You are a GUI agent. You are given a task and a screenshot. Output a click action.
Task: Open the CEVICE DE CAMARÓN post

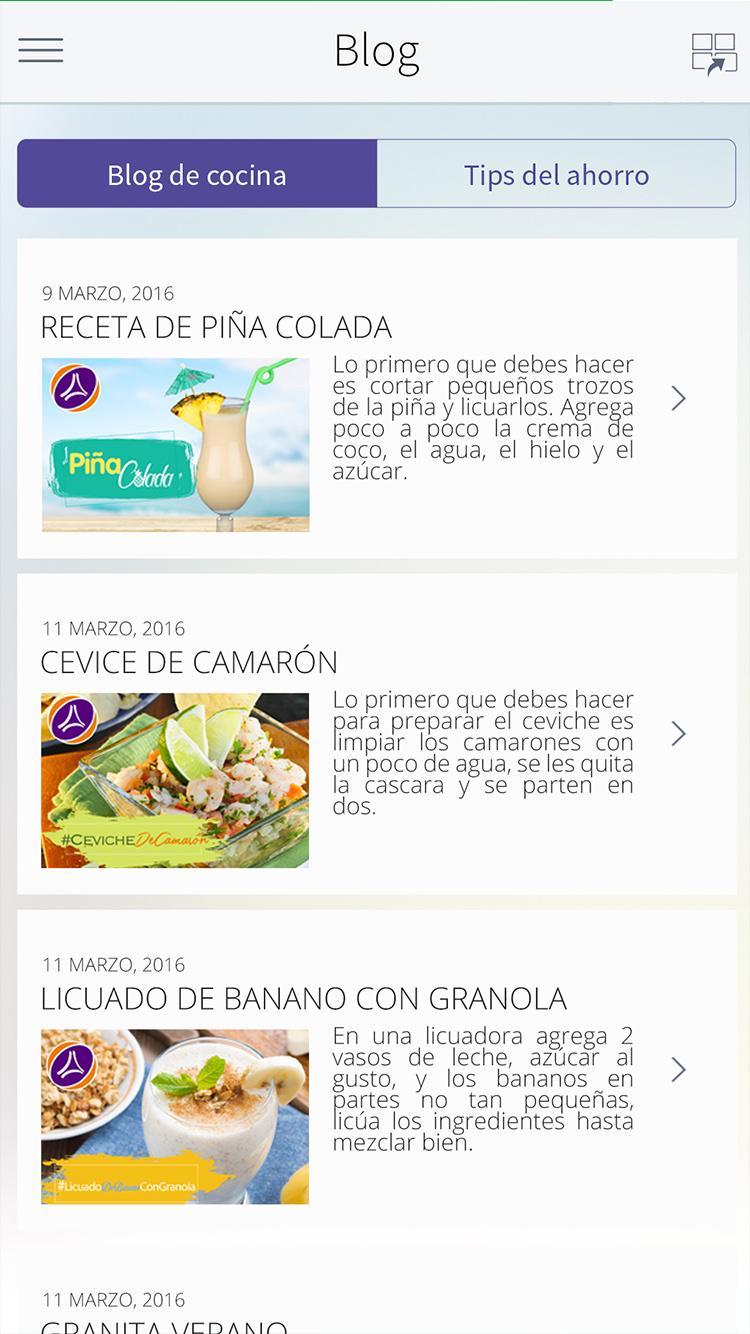[189, 662]
